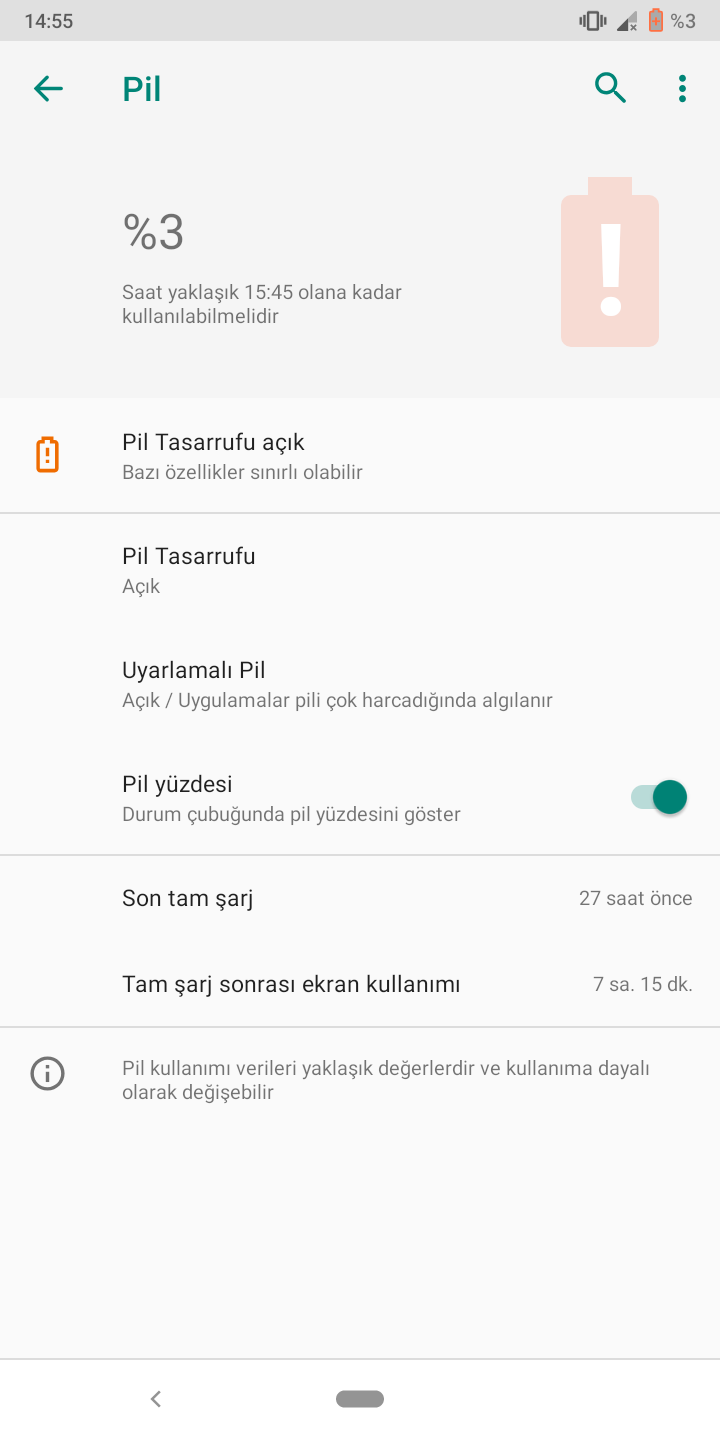Open Tam şarj sonrası ekran kullanımı
This screenshot has height=1440, width=720.
(360, 984)
